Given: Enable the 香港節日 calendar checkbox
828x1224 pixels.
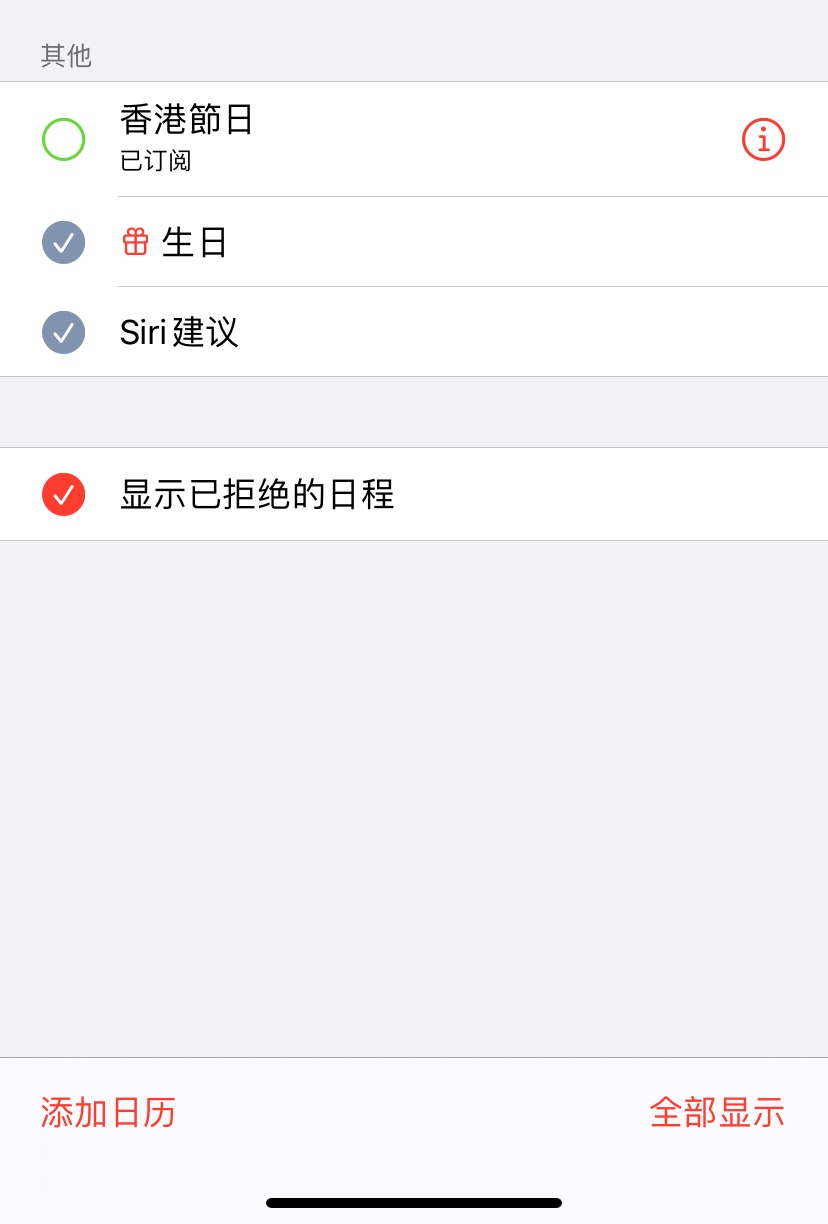Looking at the screenshot, I should click(63, 139).
